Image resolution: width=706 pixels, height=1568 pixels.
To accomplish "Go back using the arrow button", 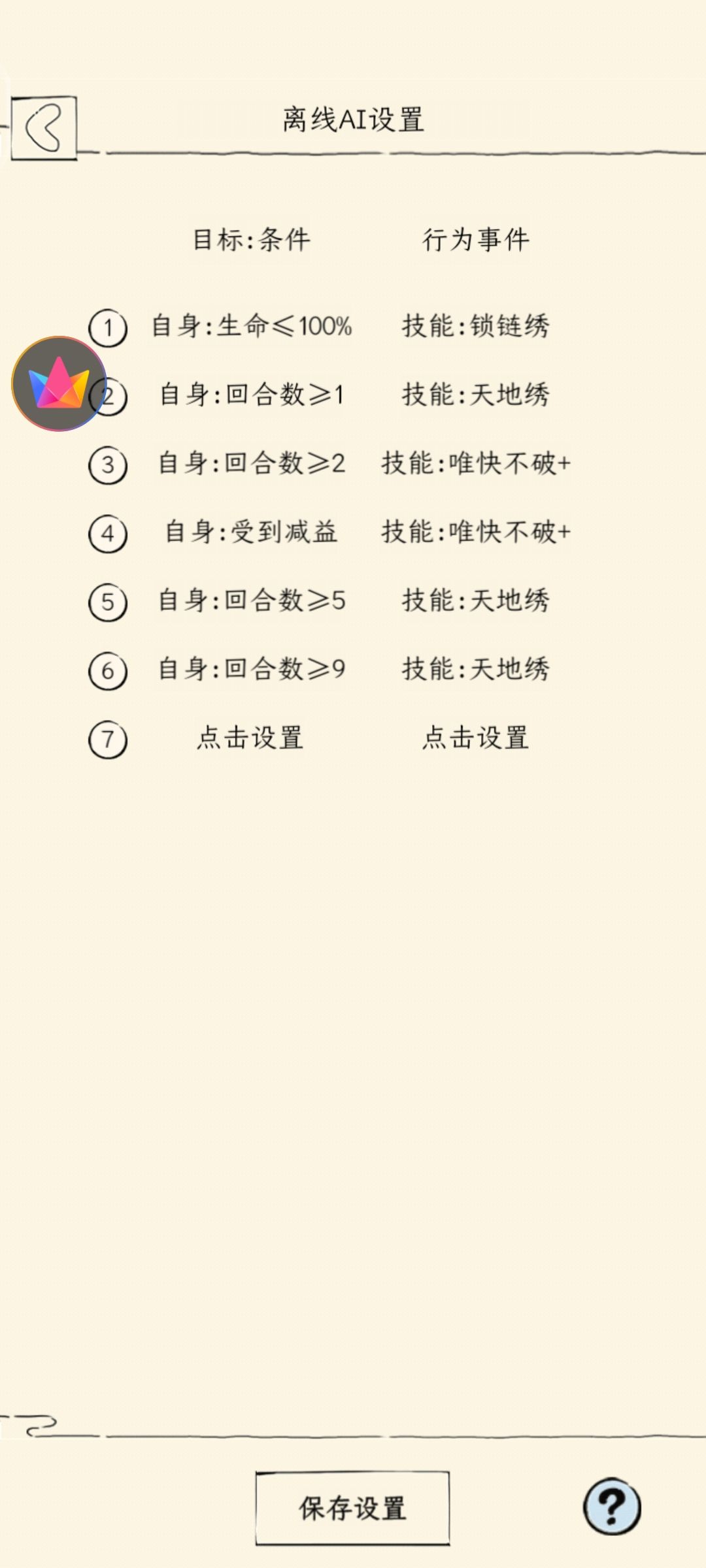I will [44, 128].
